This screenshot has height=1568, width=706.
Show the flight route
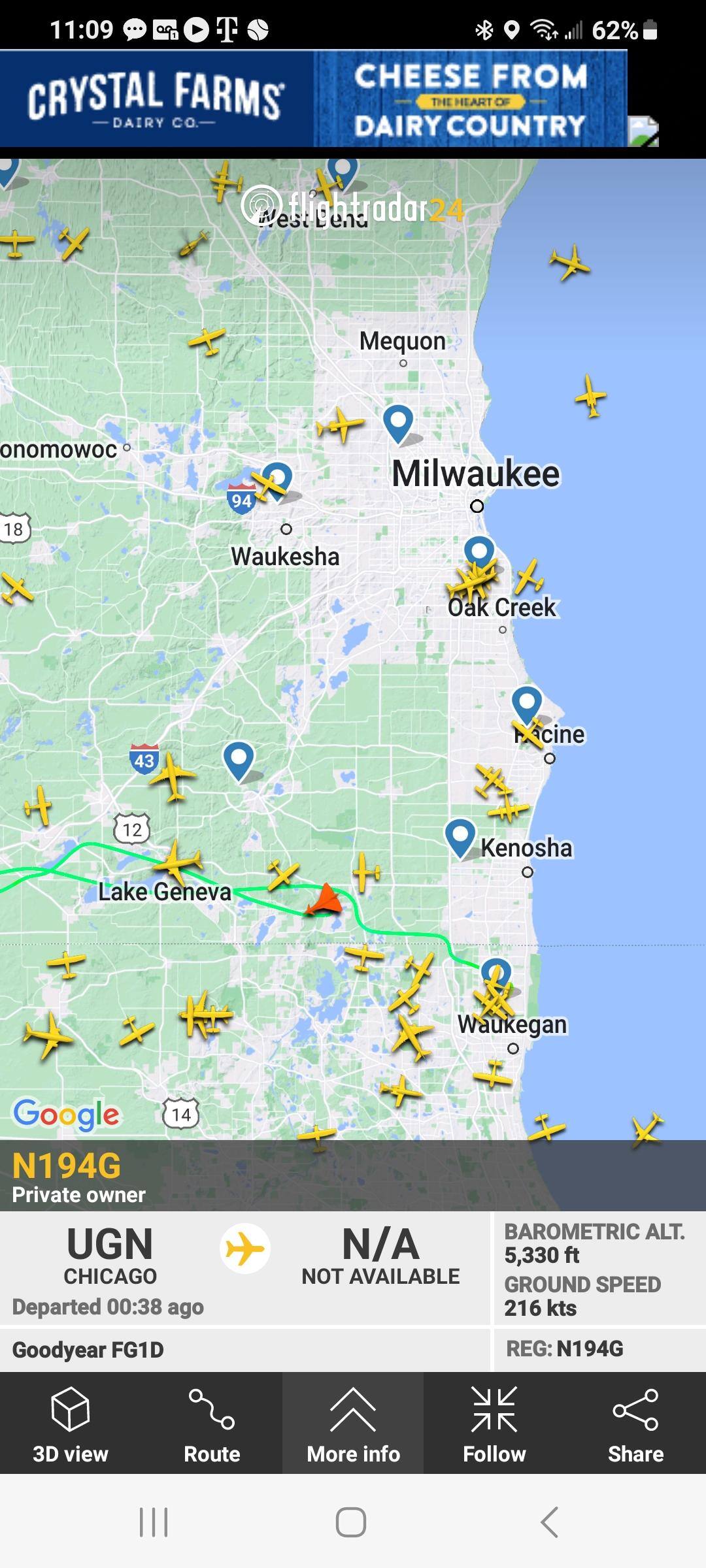212,1424
